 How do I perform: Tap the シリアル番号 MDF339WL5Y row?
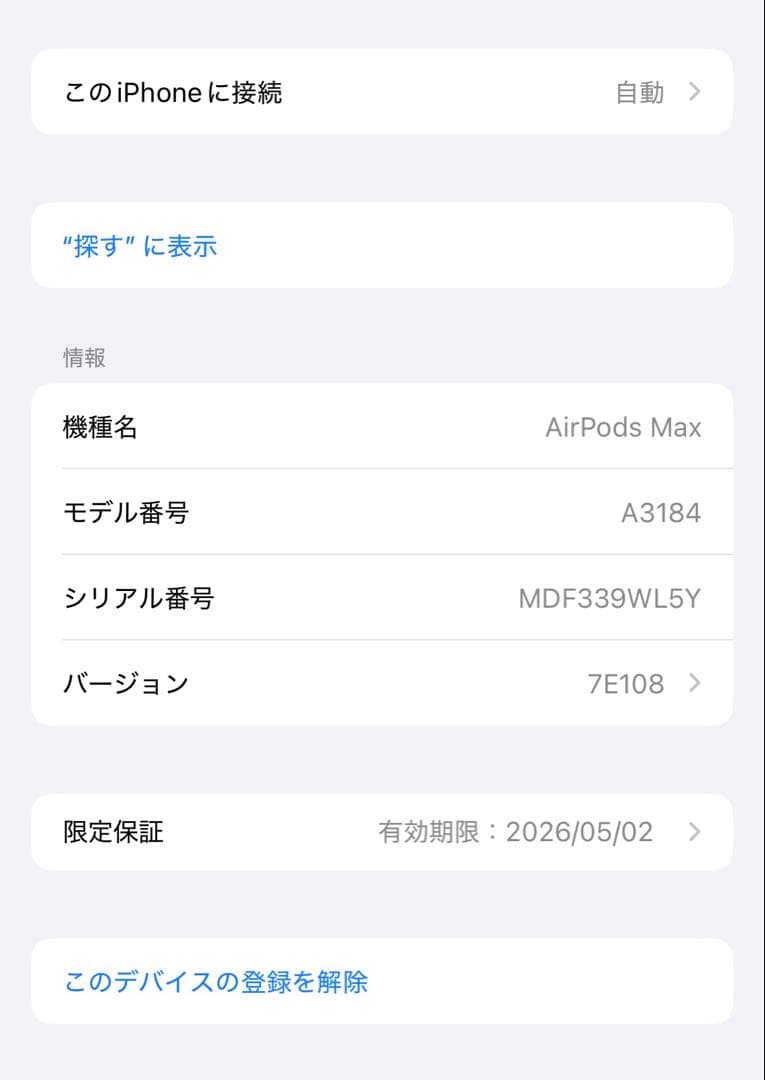(x=382, y=598)
